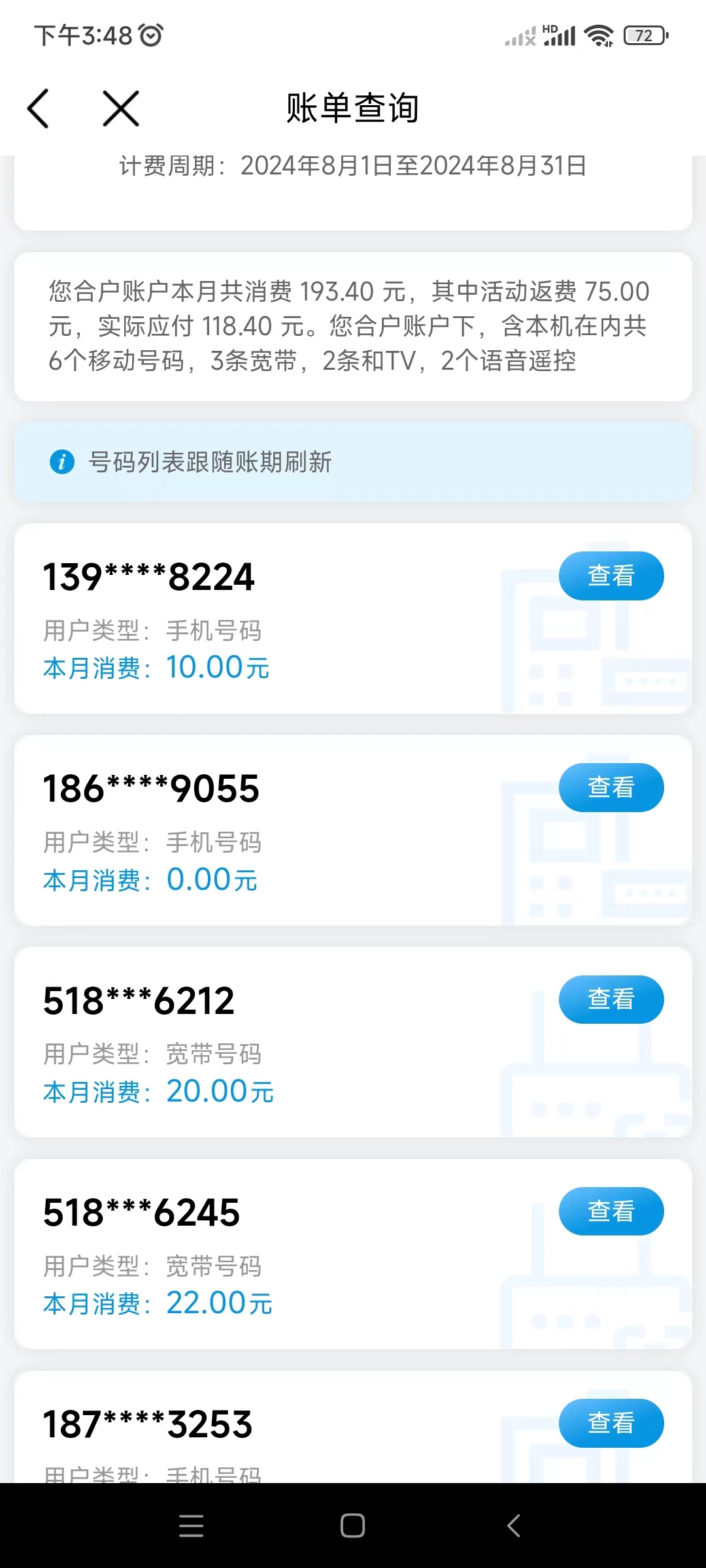The height and width of the screenshot is (1568, 706).
Task: Go back using the top-left arrow
Action: (38, 108)
